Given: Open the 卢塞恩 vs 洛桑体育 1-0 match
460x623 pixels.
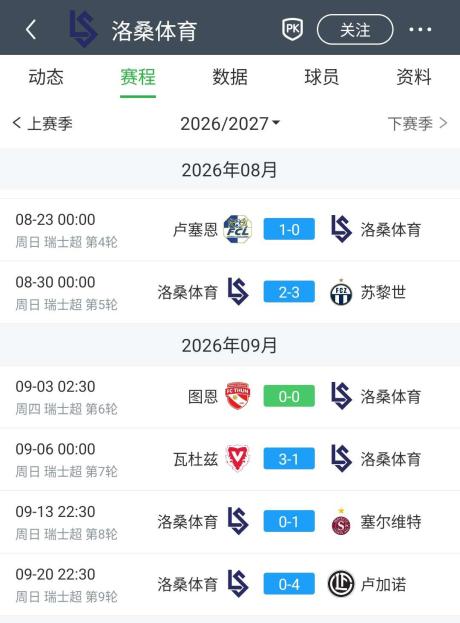Looking at the screenshot, I should (230, 230).
